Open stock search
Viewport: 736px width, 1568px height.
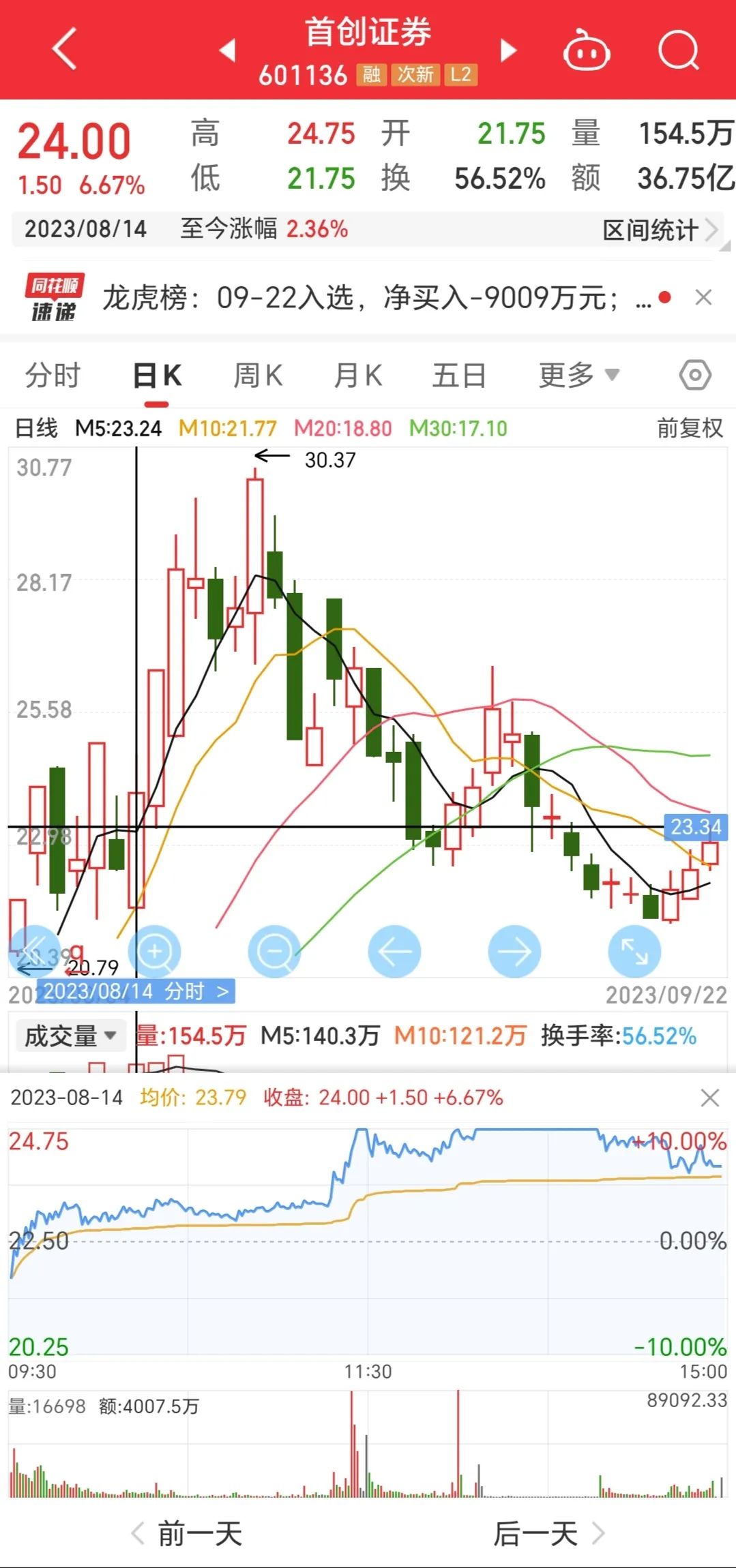tap(678, 50)
